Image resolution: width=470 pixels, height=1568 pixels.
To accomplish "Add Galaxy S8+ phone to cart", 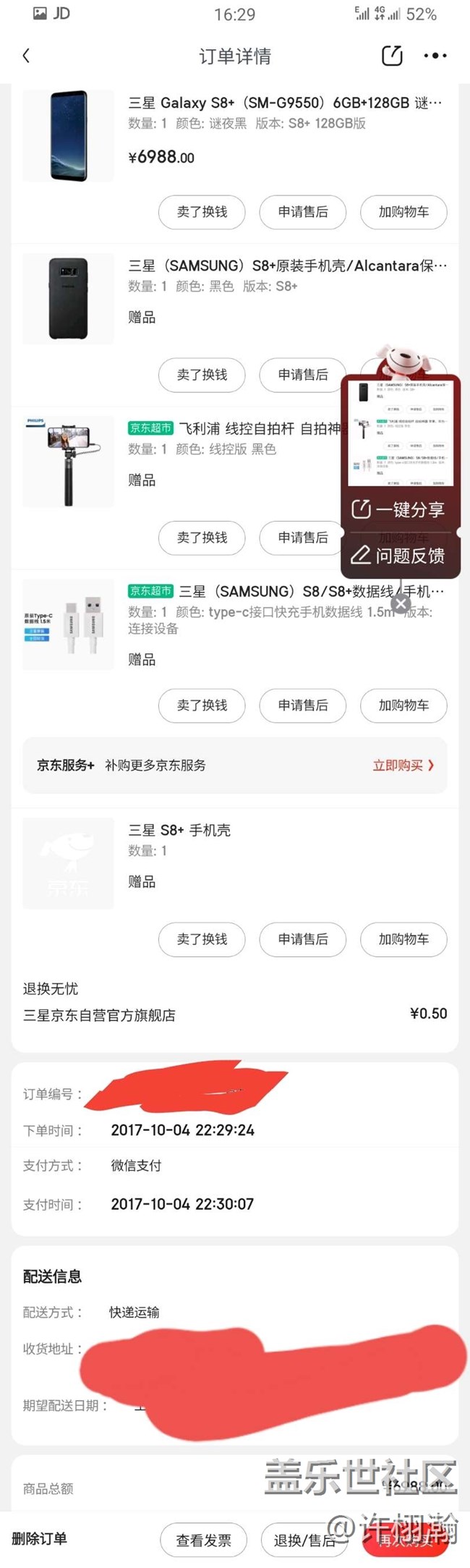I will tap(403, 212).
